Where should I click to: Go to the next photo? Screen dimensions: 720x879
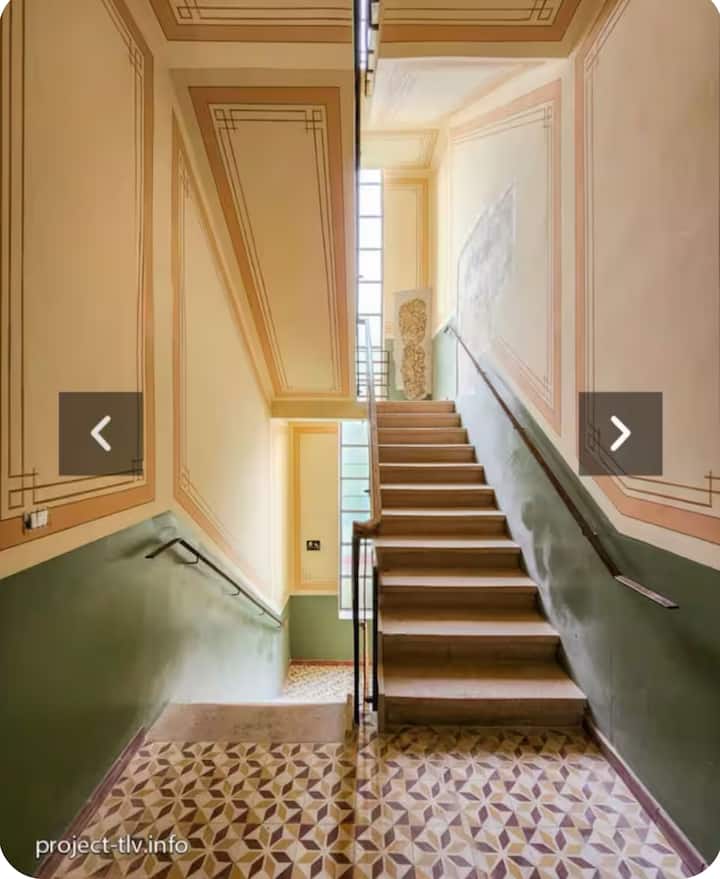click(x=620, y=433)
